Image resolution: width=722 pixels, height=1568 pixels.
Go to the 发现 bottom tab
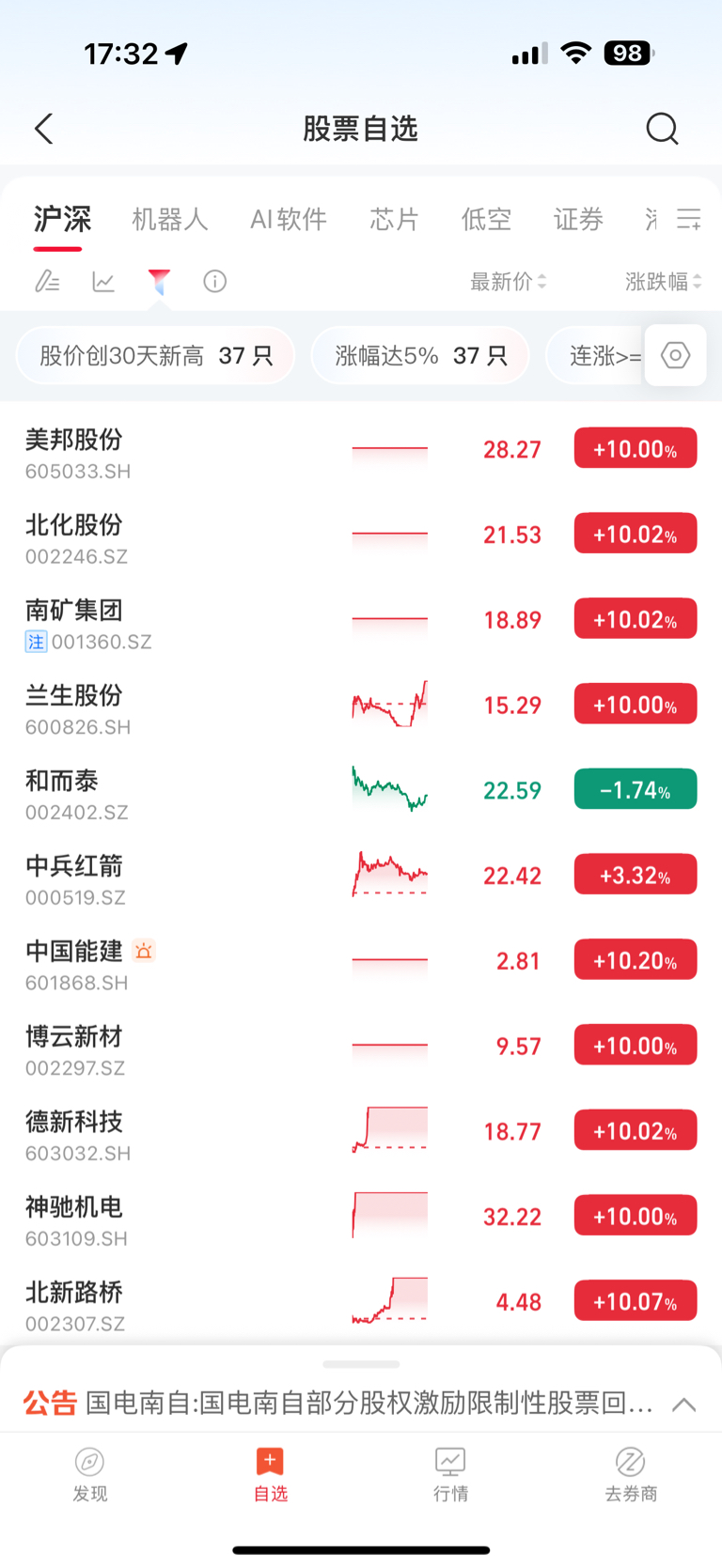click(x=89, y=1474)
